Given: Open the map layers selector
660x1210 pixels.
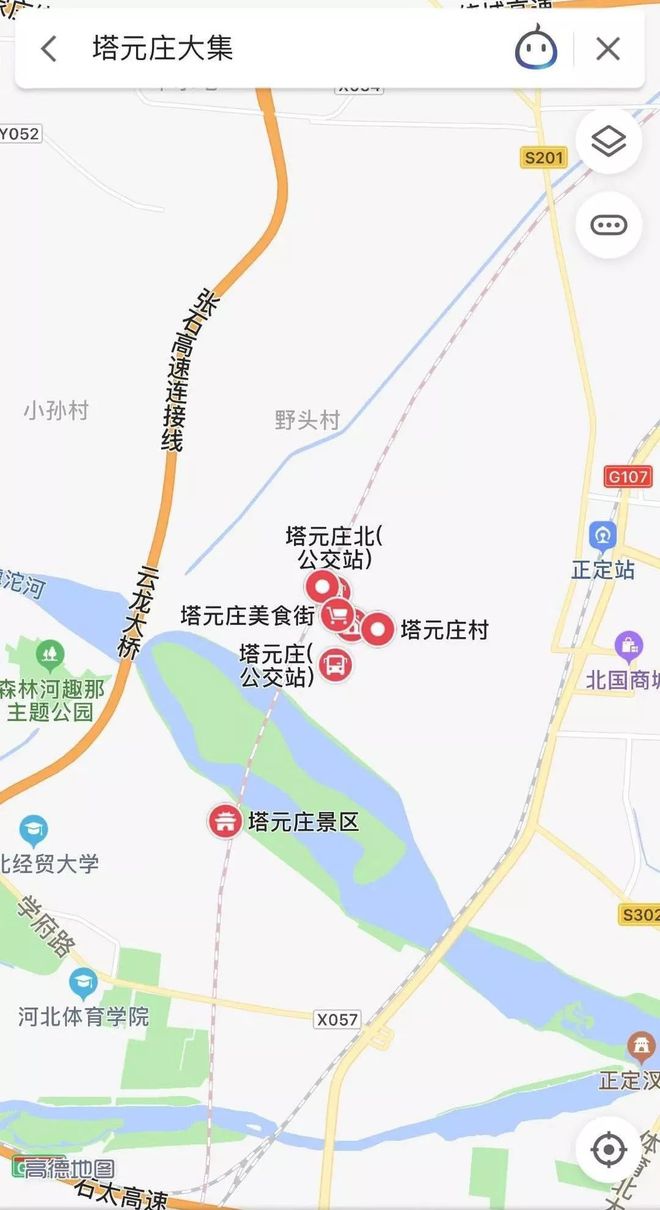Looking at the screenshot, I should click(608, 141).
